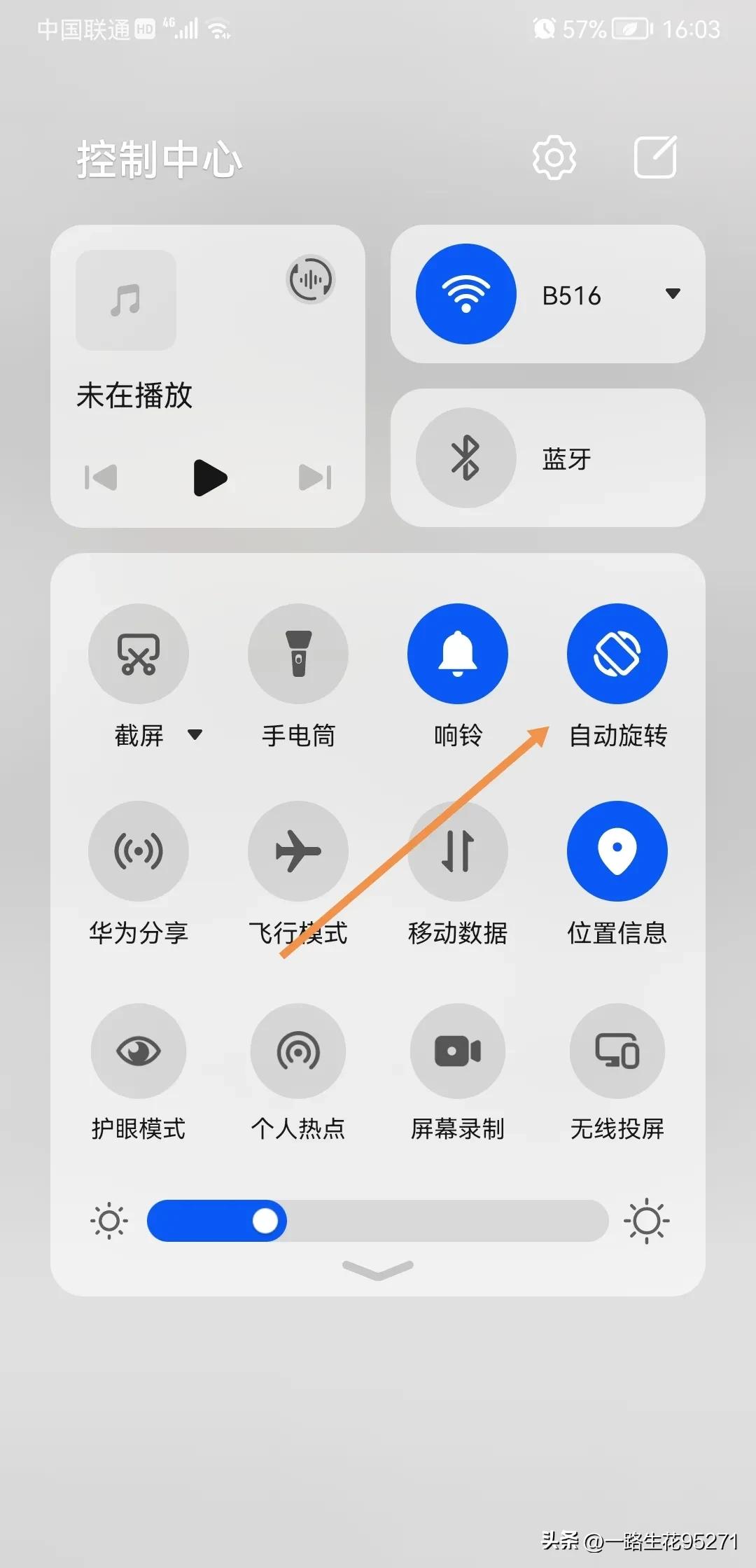Activate wireless projection
The image size is (756, 1568).
coord(617,1050)
